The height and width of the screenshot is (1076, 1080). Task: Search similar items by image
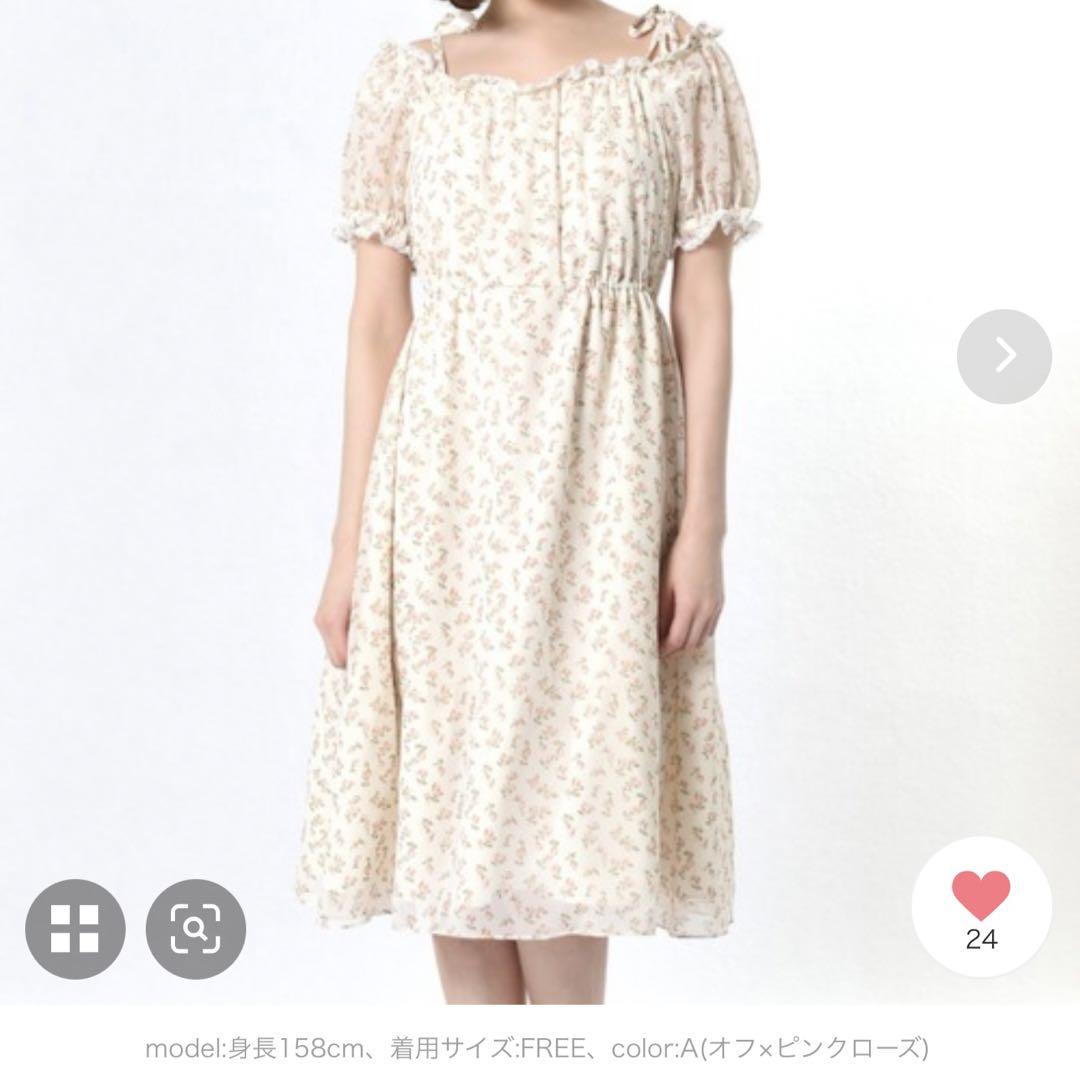195,930
